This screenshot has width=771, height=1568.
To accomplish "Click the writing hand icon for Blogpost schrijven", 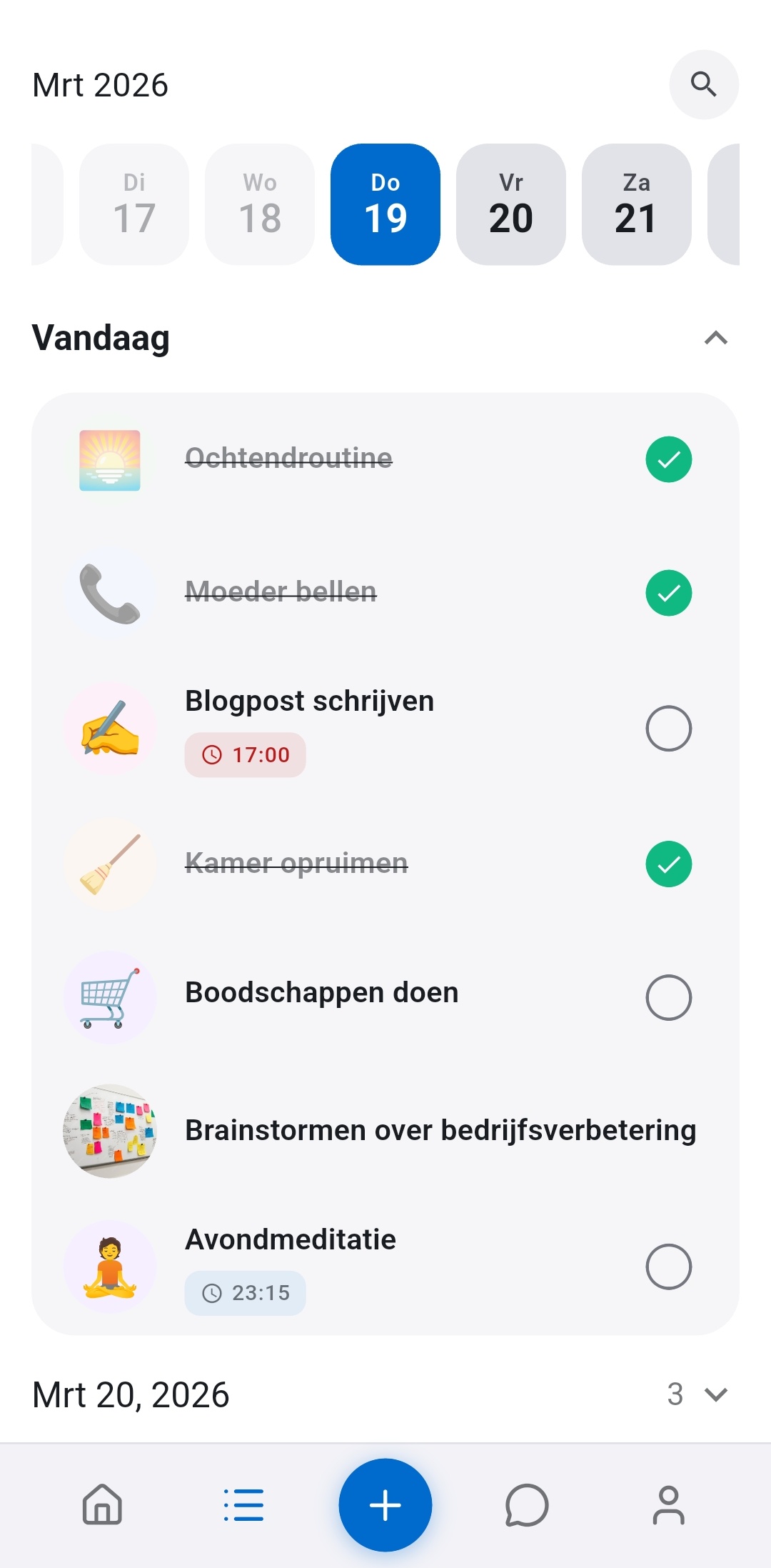I will point(109,727).
